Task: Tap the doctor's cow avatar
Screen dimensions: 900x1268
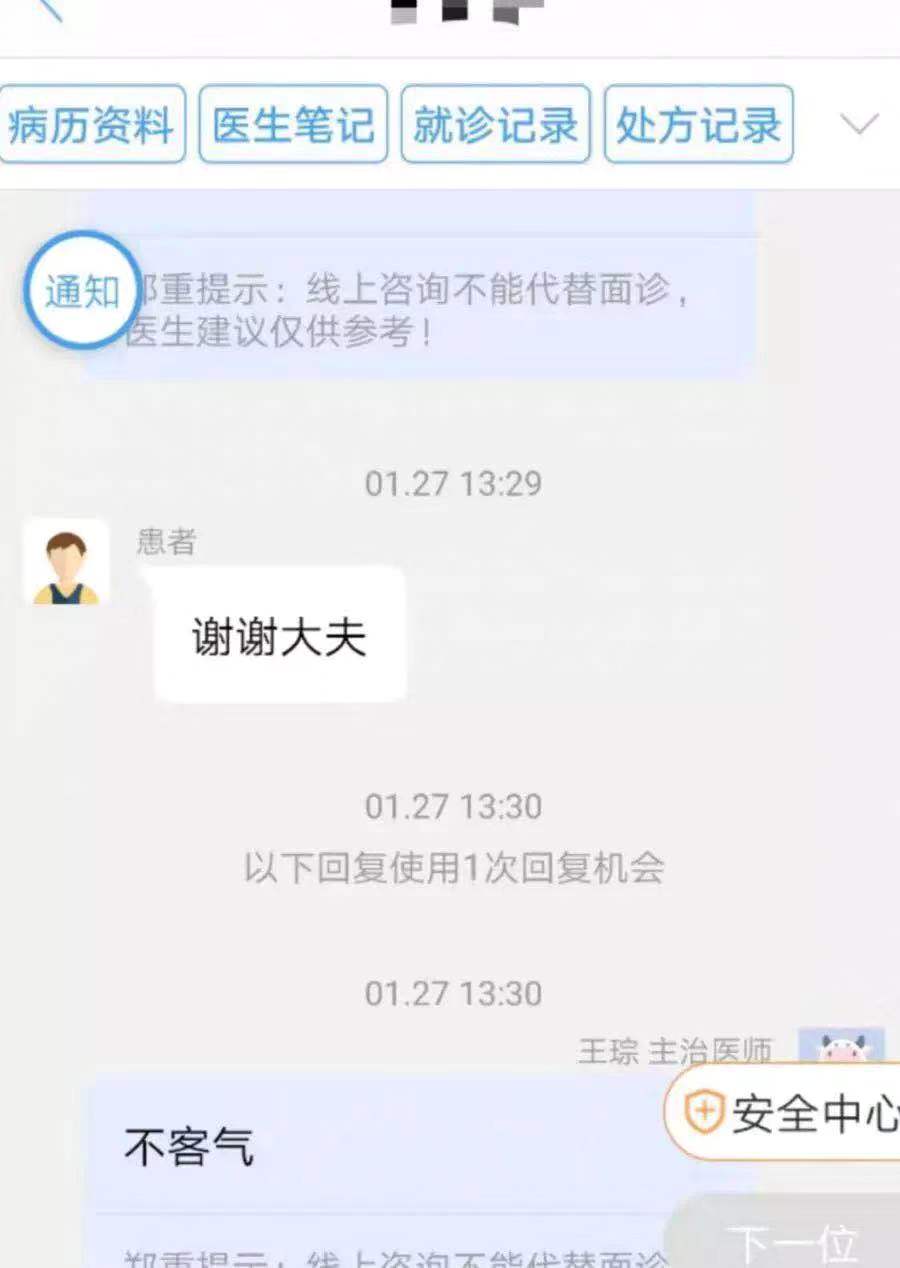Action: pos(841,1047)
